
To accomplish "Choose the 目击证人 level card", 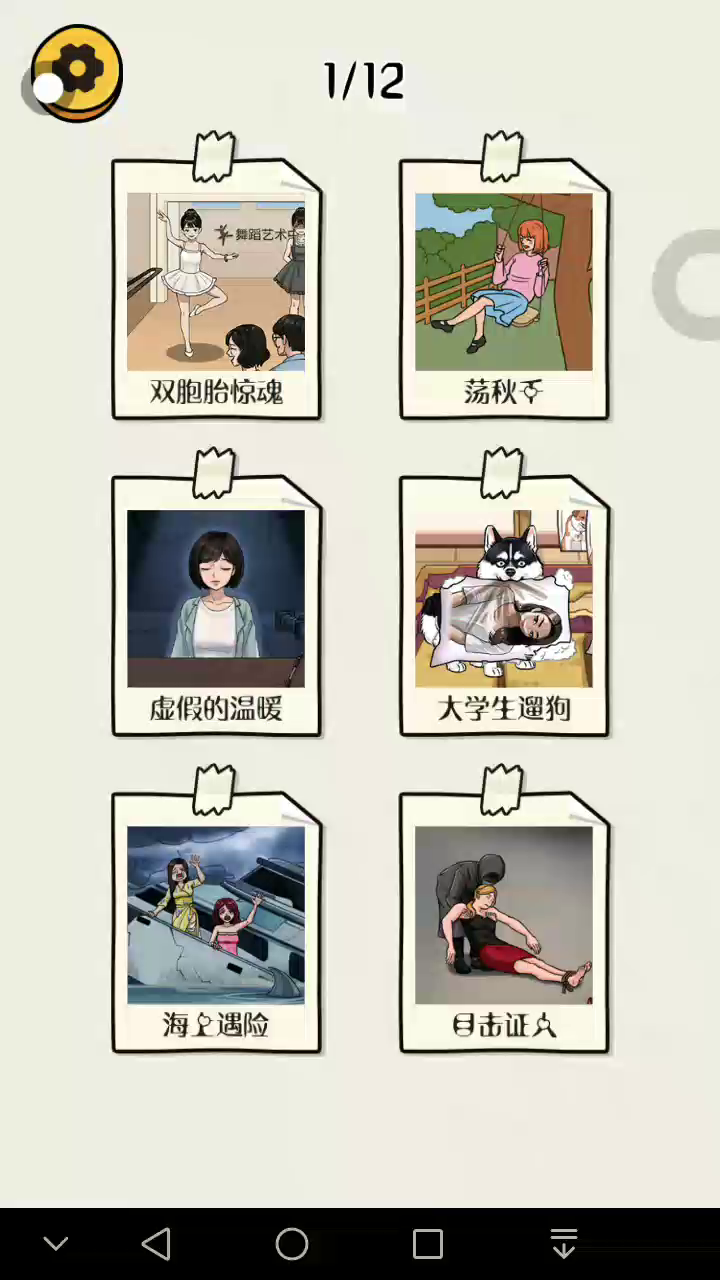I will coord(504,923).
